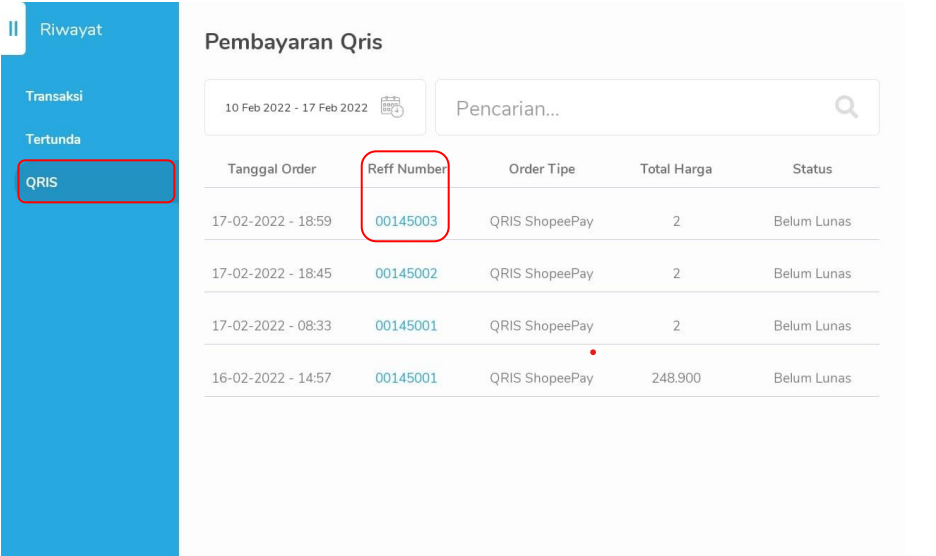Open 00145001 from 17-02-2022 08:33
The image size is (936, 556).
click(x=406, y=326)
